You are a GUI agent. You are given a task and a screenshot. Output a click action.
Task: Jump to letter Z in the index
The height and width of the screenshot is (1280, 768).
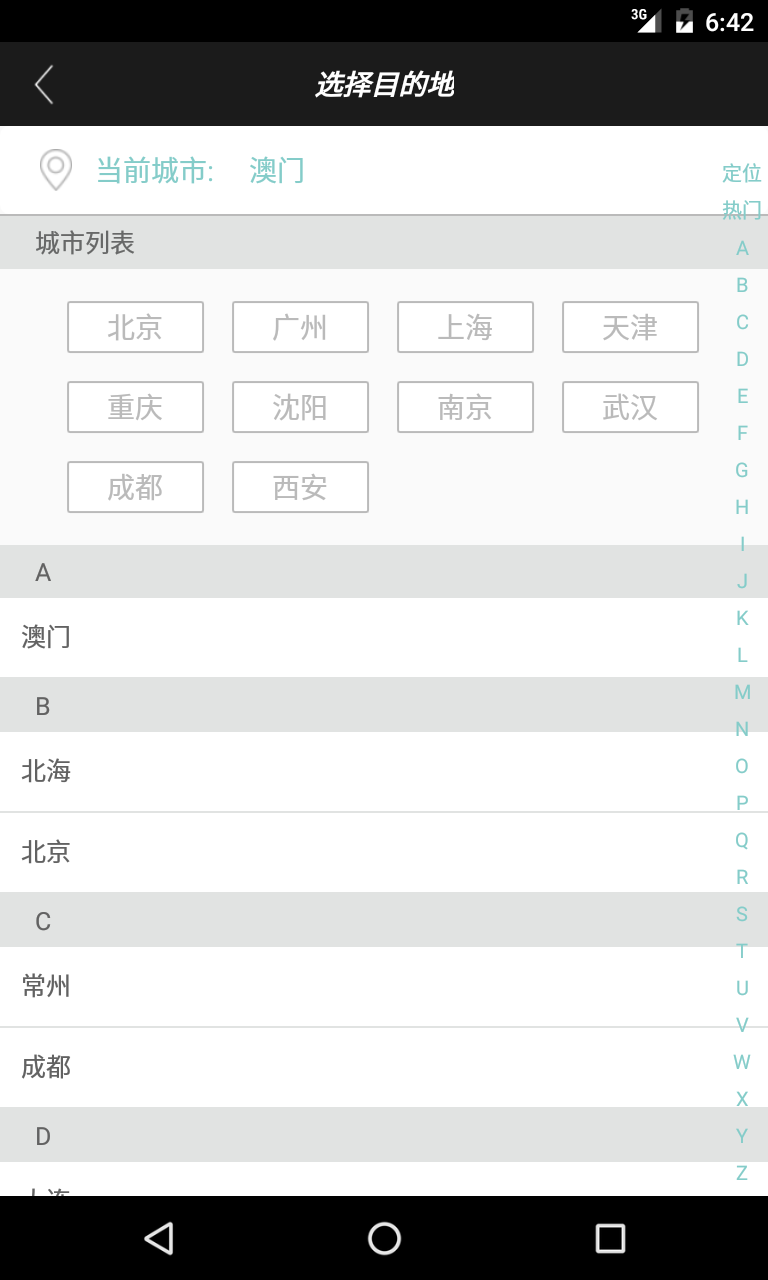tap(742, 1173)
